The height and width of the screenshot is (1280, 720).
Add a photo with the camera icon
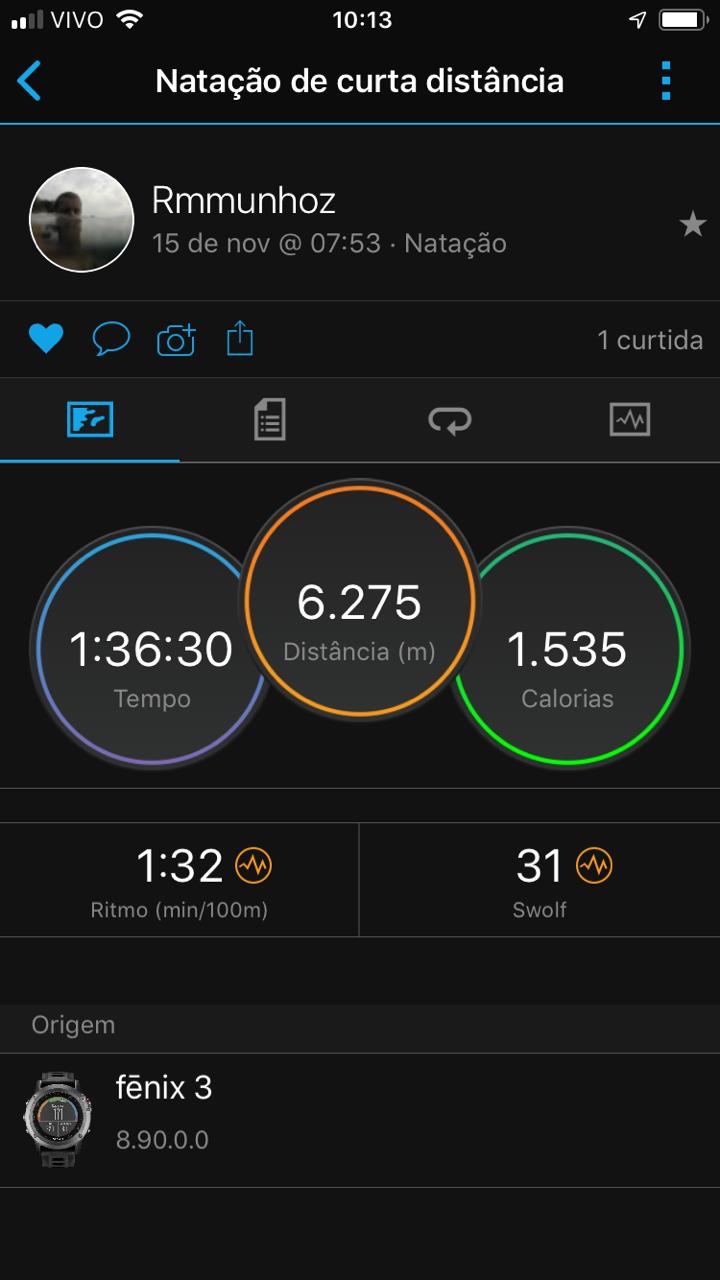coord(176,340)
